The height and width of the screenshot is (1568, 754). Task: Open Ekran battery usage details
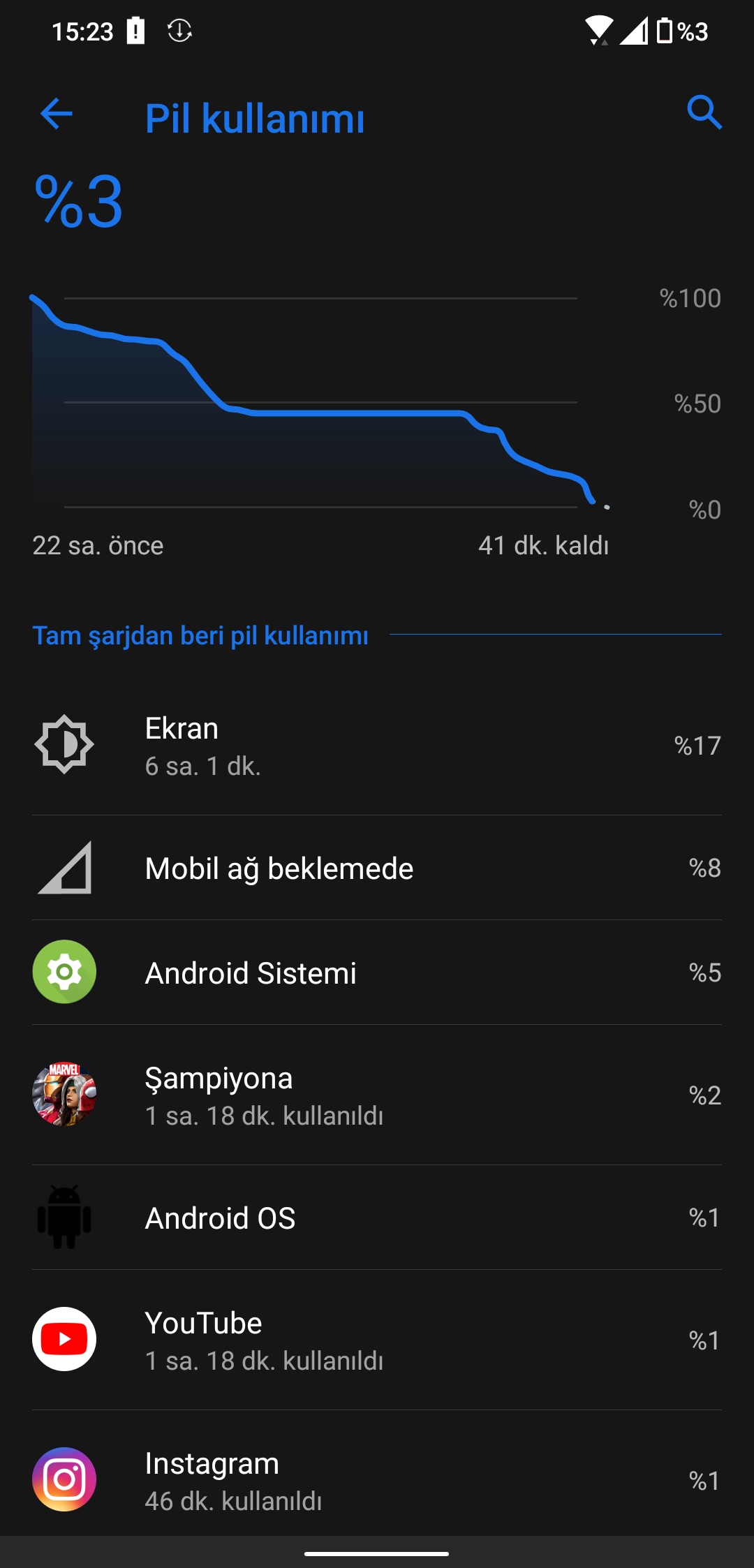(377, 746)
